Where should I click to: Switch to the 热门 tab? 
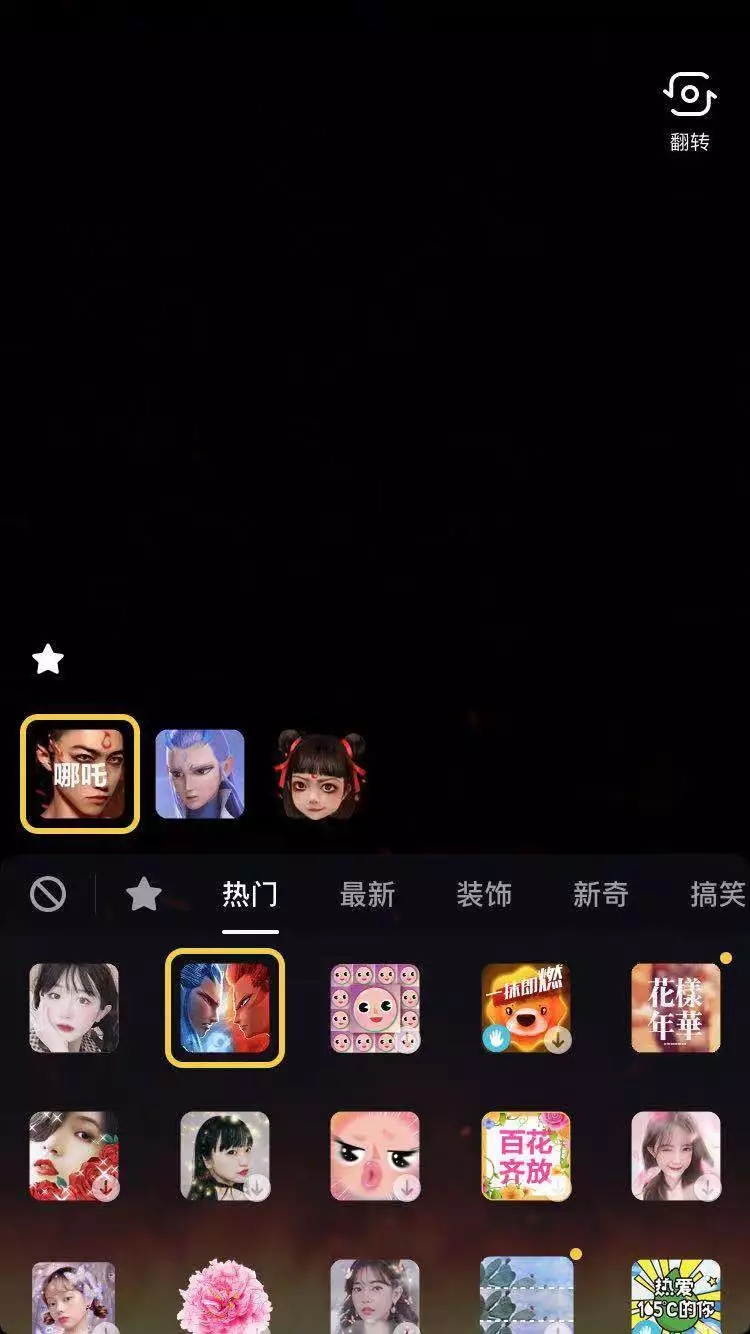[250, 894]
